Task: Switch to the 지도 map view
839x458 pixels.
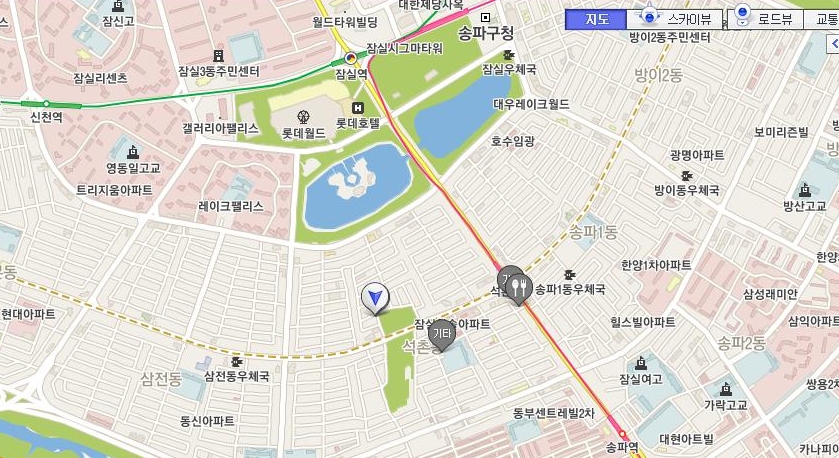Action: [597, 18]
